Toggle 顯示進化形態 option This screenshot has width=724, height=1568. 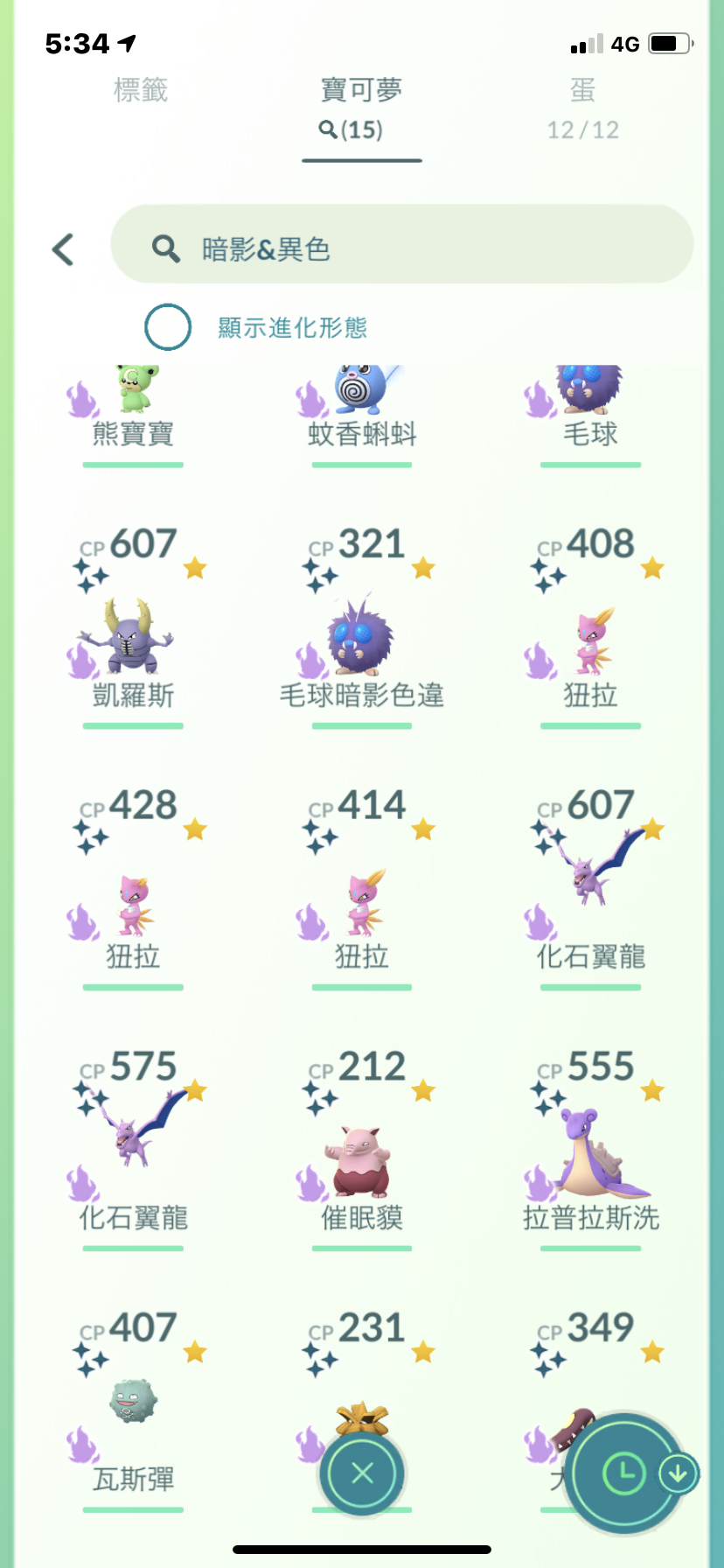point(168,327)
